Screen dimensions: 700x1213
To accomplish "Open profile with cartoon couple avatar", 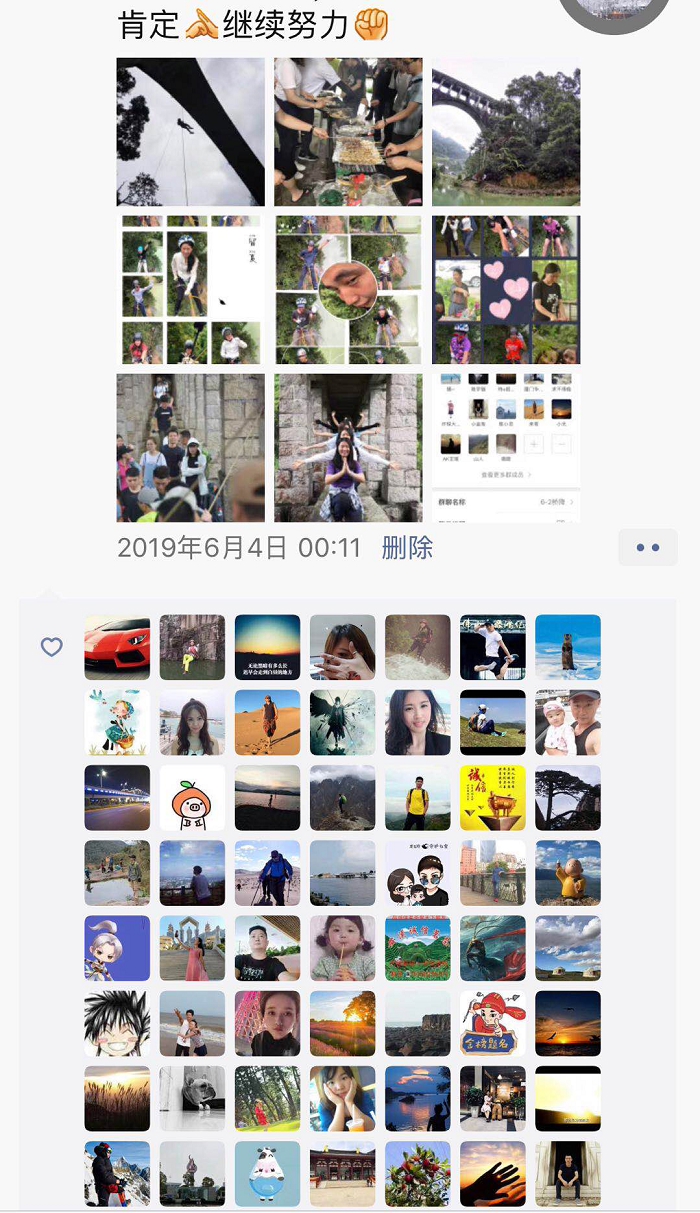I will (418, 873).
